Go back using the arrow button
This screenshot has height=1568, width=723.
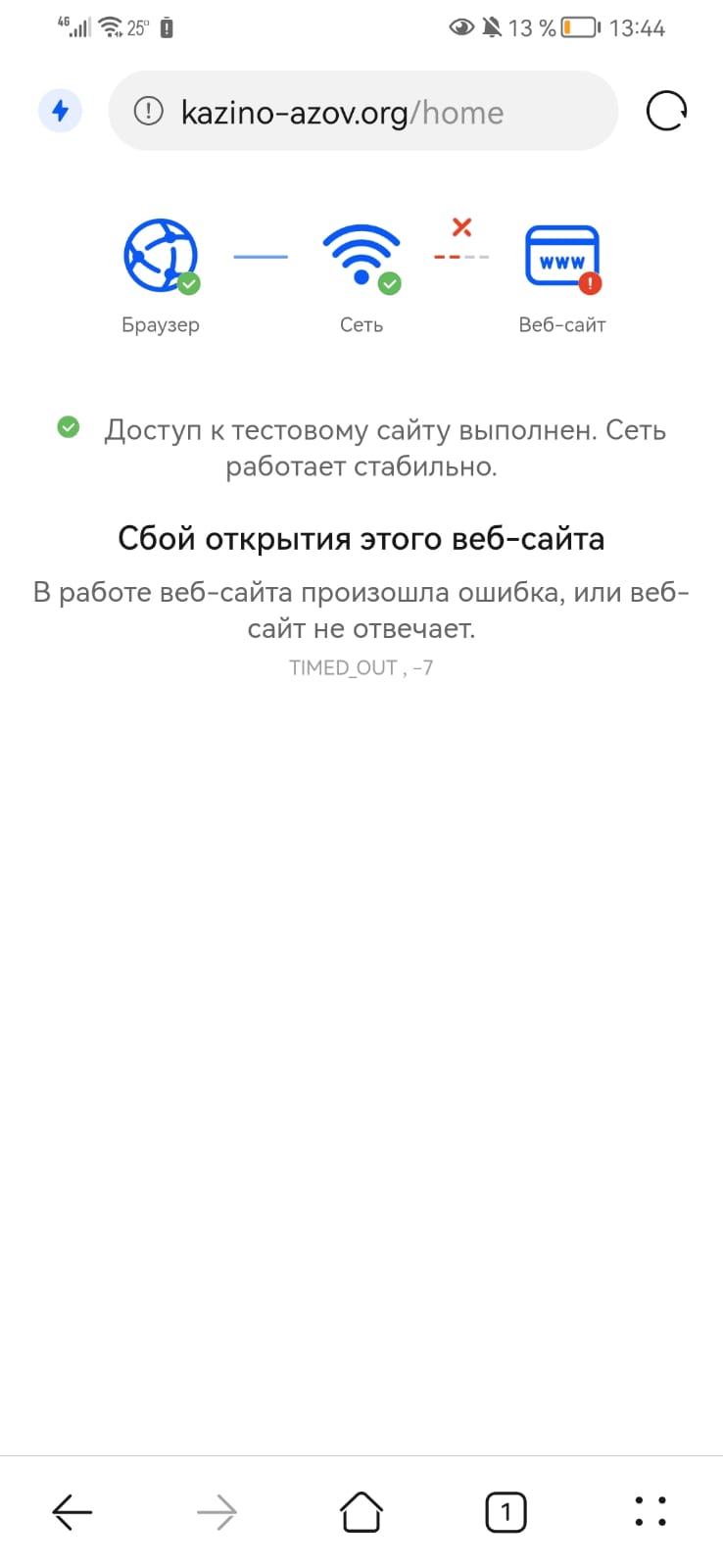[x=72, y=1511]
